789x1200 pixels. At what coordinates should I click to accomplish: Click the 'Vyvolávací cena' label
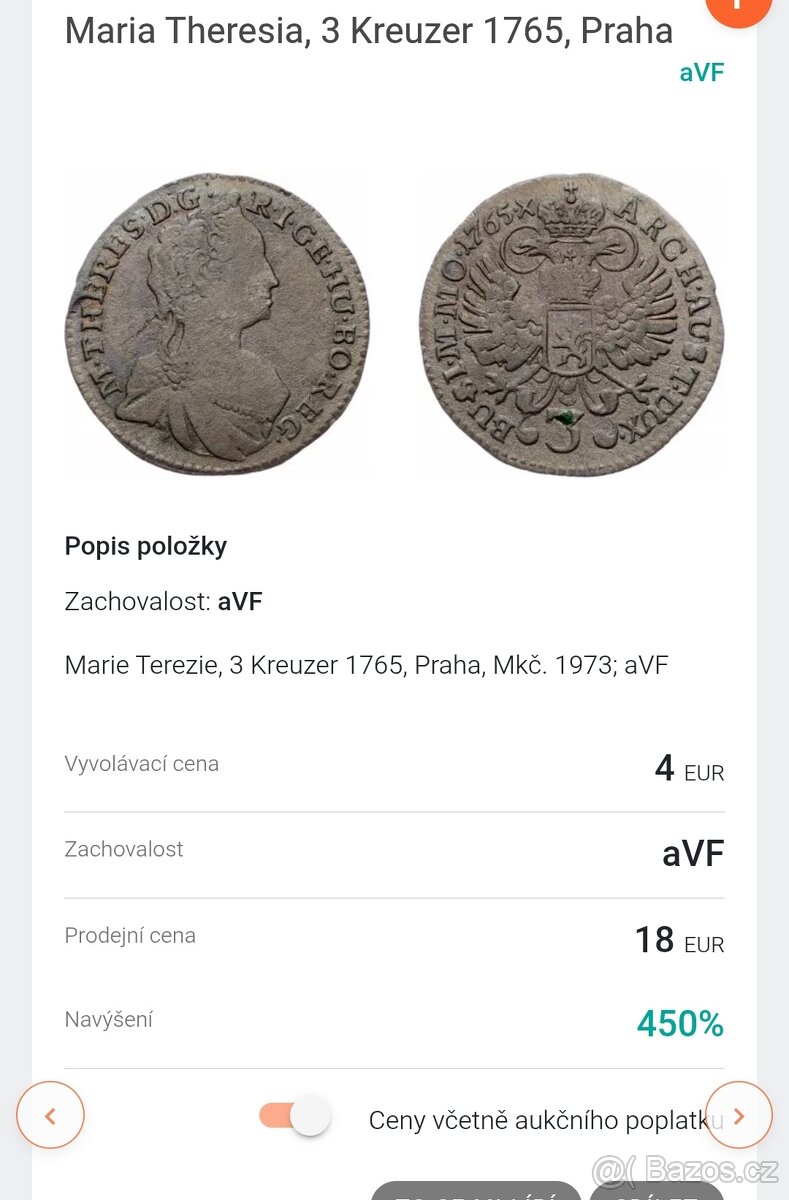click(x=142, y=763)
